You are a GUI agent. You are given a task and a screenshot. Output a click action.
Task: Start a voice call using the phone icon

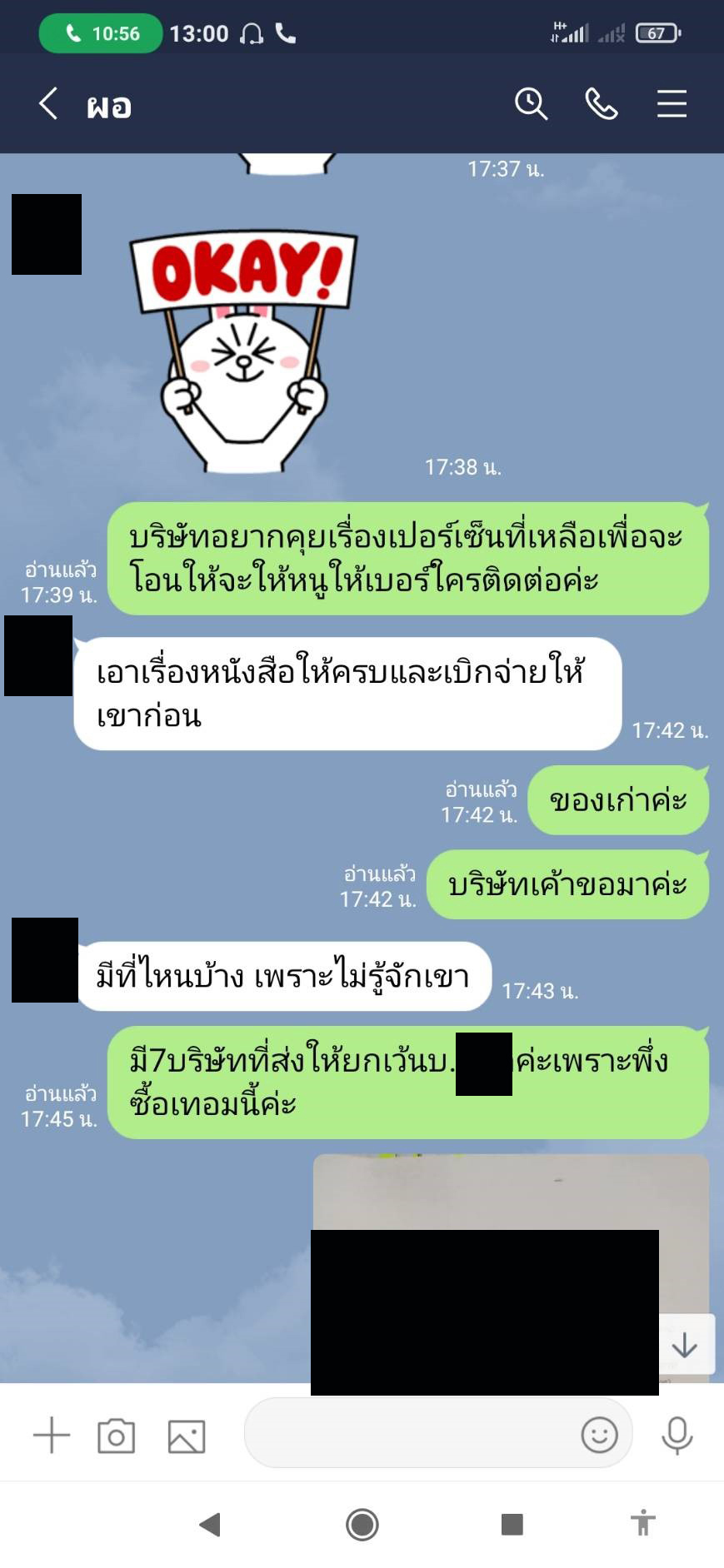click(602, 103)
